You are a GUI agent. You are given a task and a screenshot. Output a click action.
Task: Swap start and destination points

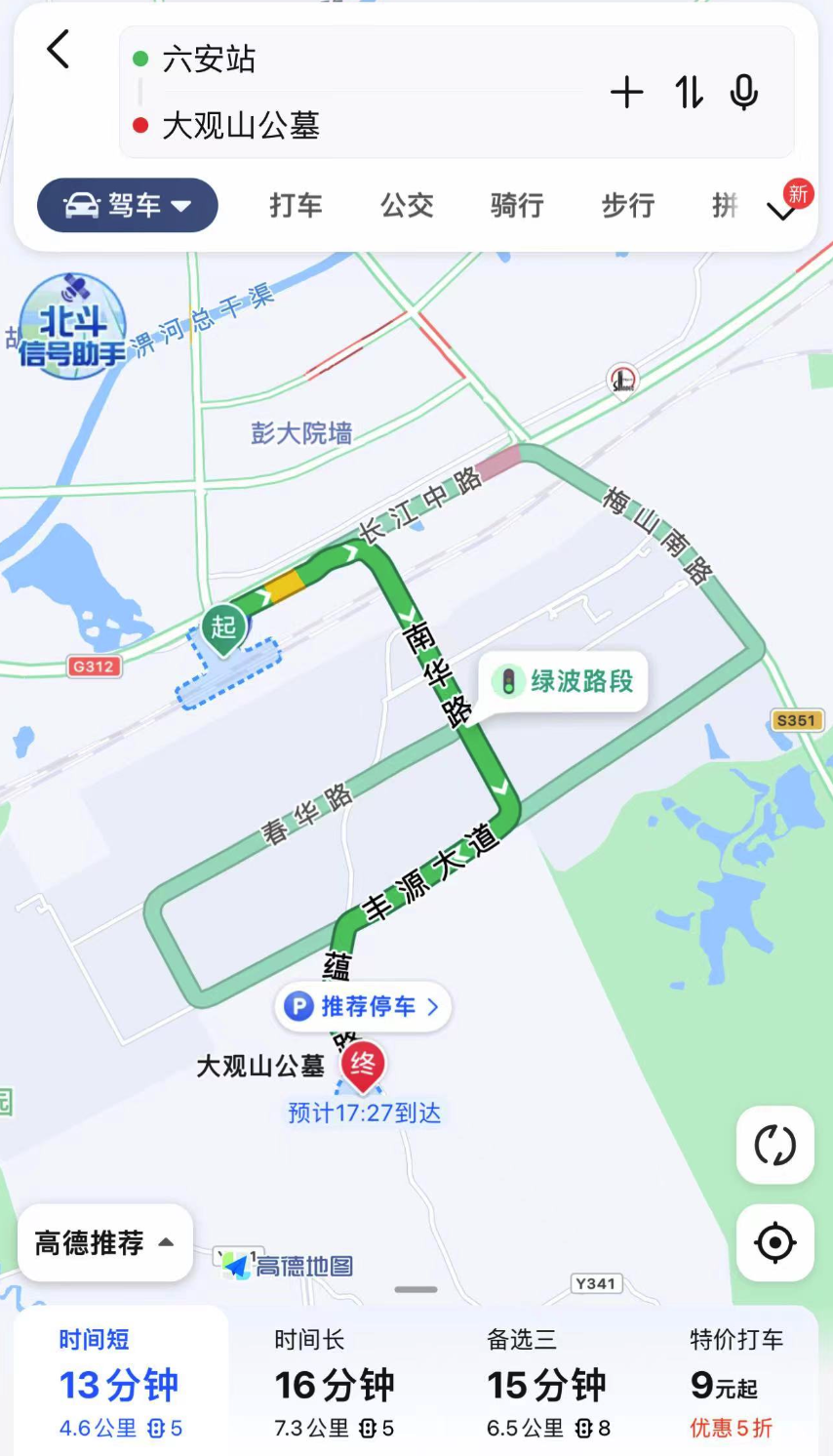689,93
